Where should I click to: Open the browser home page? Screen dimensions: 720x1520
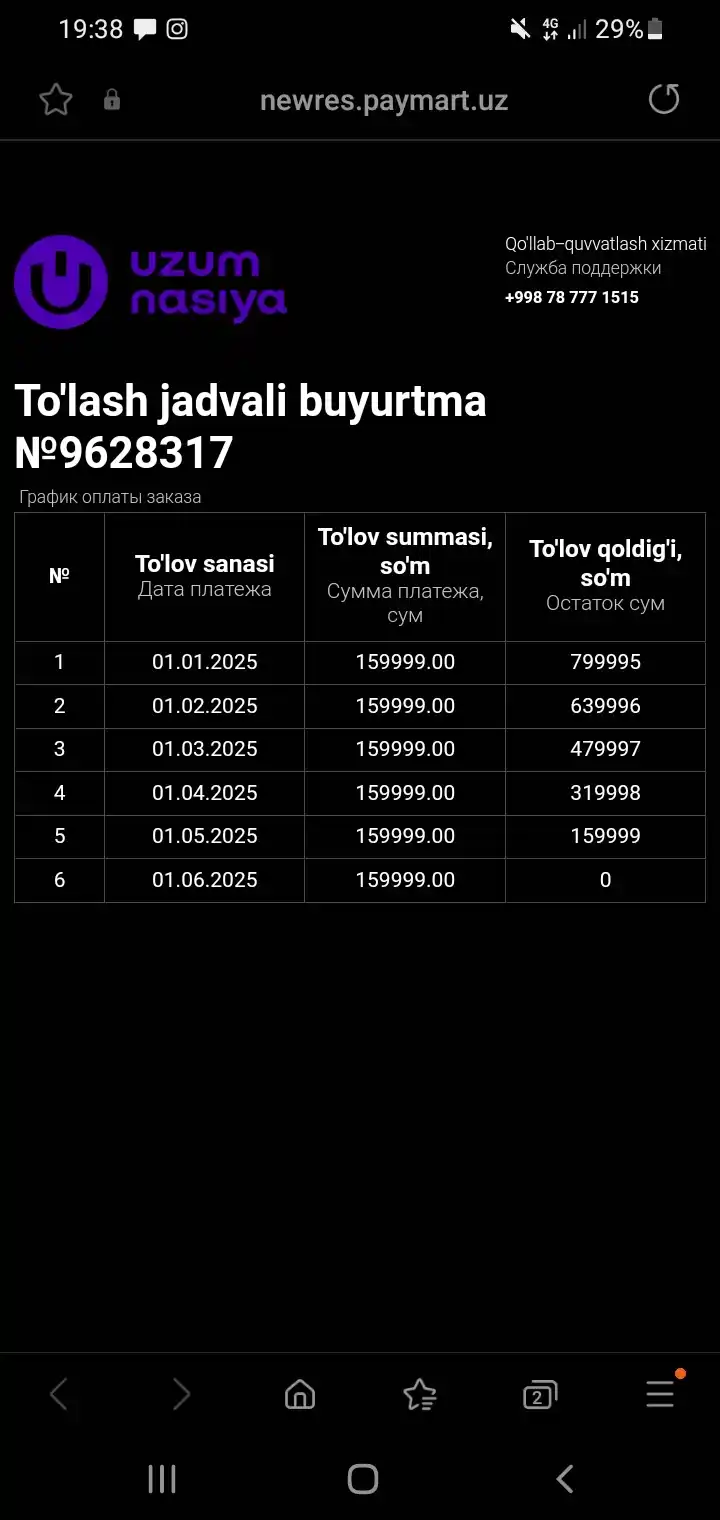[300, 1394]
